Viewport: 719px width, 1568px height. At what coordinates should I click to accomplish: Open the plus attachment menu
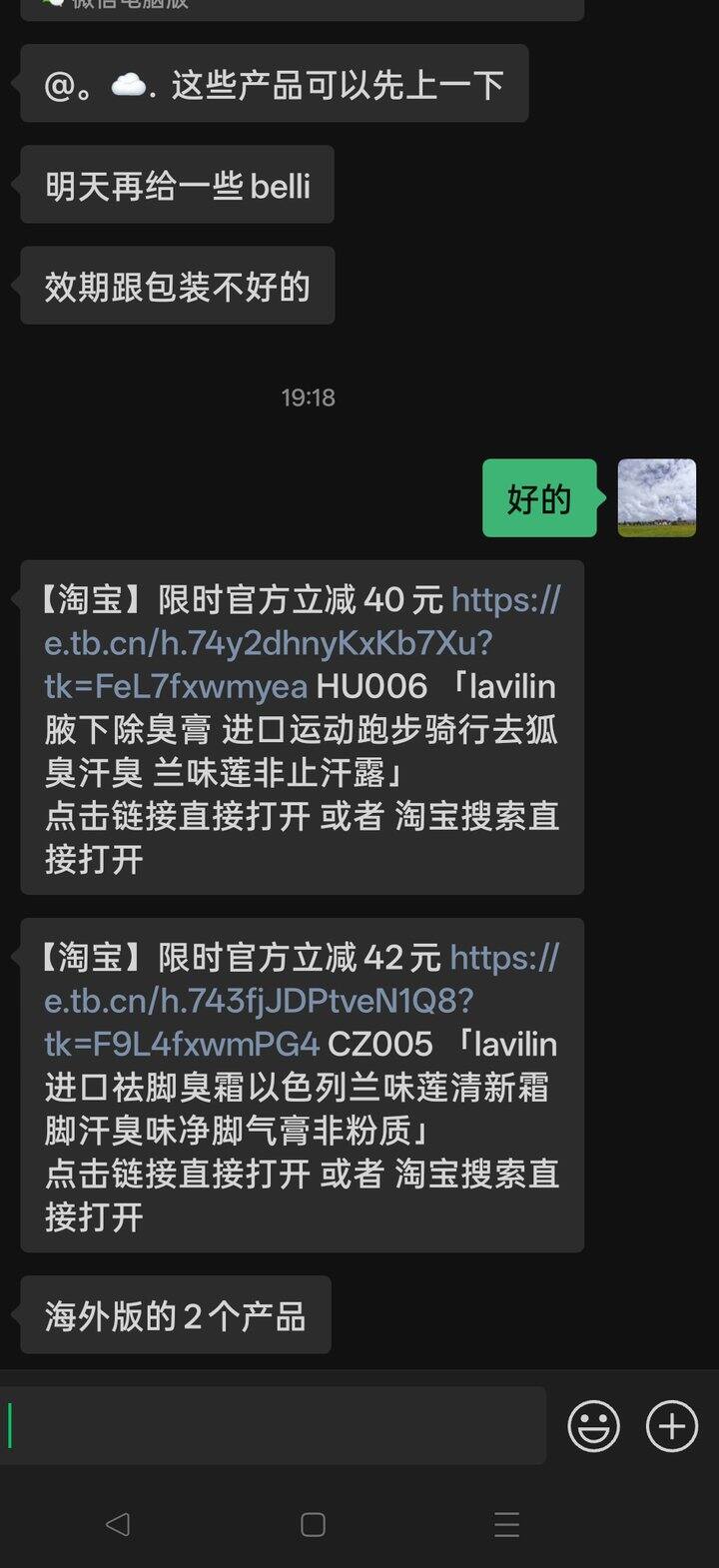[x=671, y=1426]
